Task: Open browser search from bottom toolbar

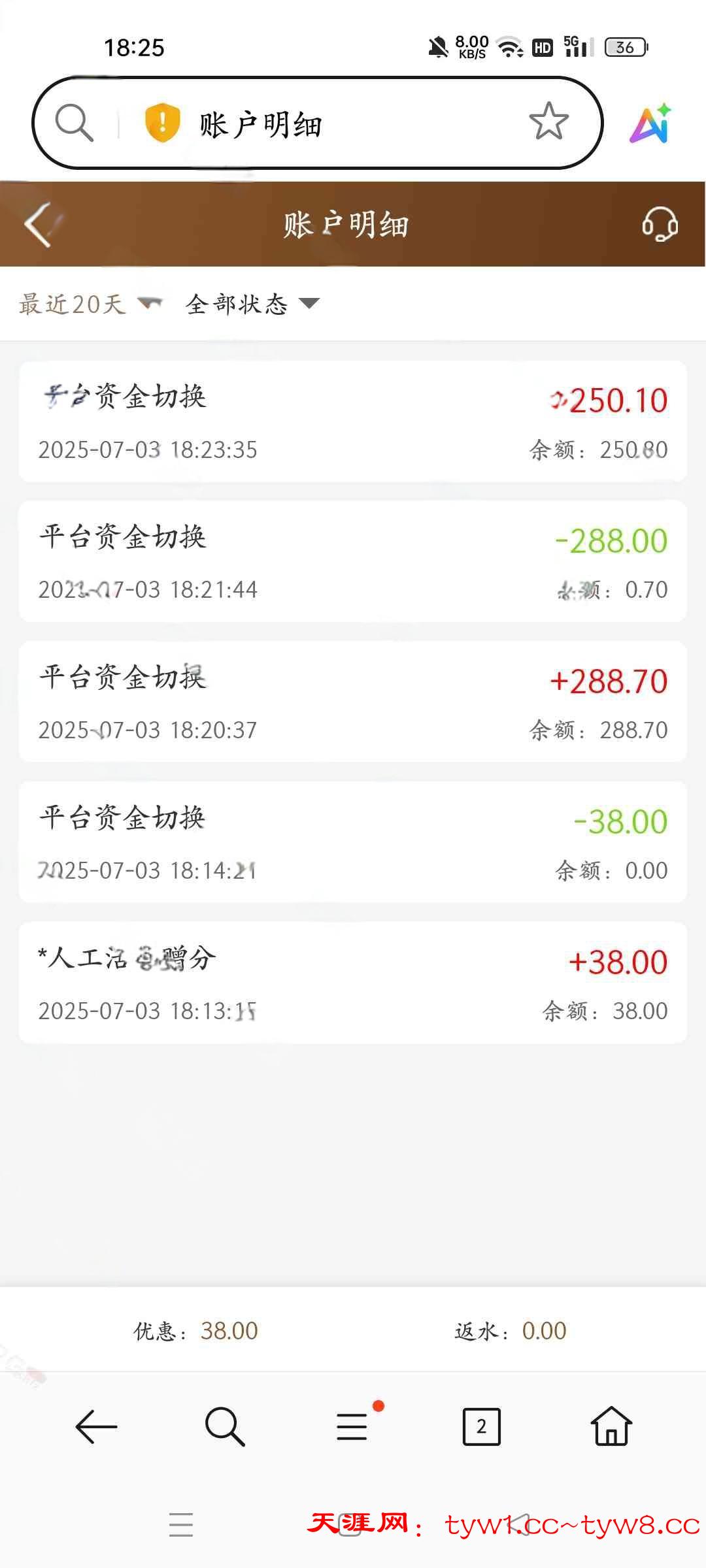Action: pos(224,1426)
